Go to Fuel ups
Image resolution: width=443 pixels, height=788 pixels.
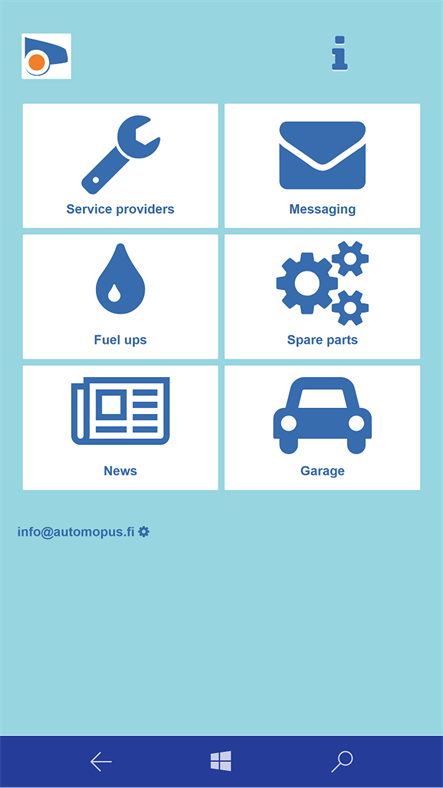pyautogui.click(x=121, y=297)
